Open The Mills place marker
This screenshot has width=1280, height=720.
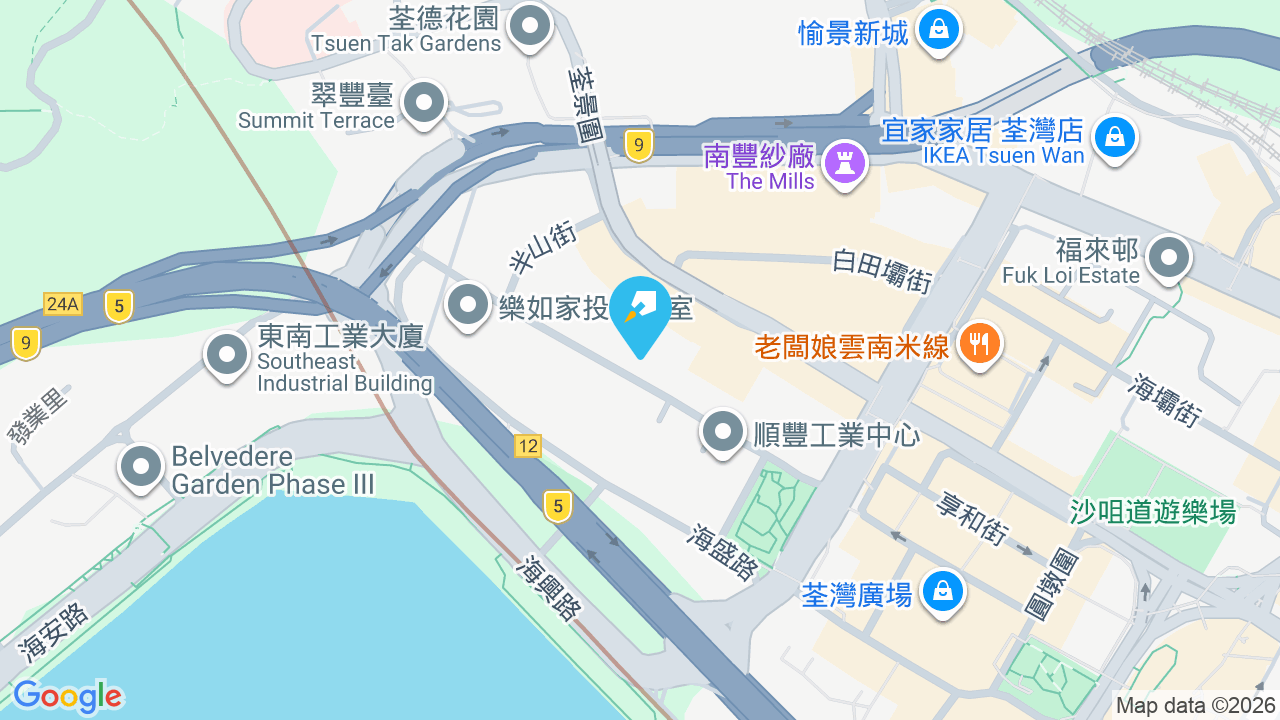point(845,165)
